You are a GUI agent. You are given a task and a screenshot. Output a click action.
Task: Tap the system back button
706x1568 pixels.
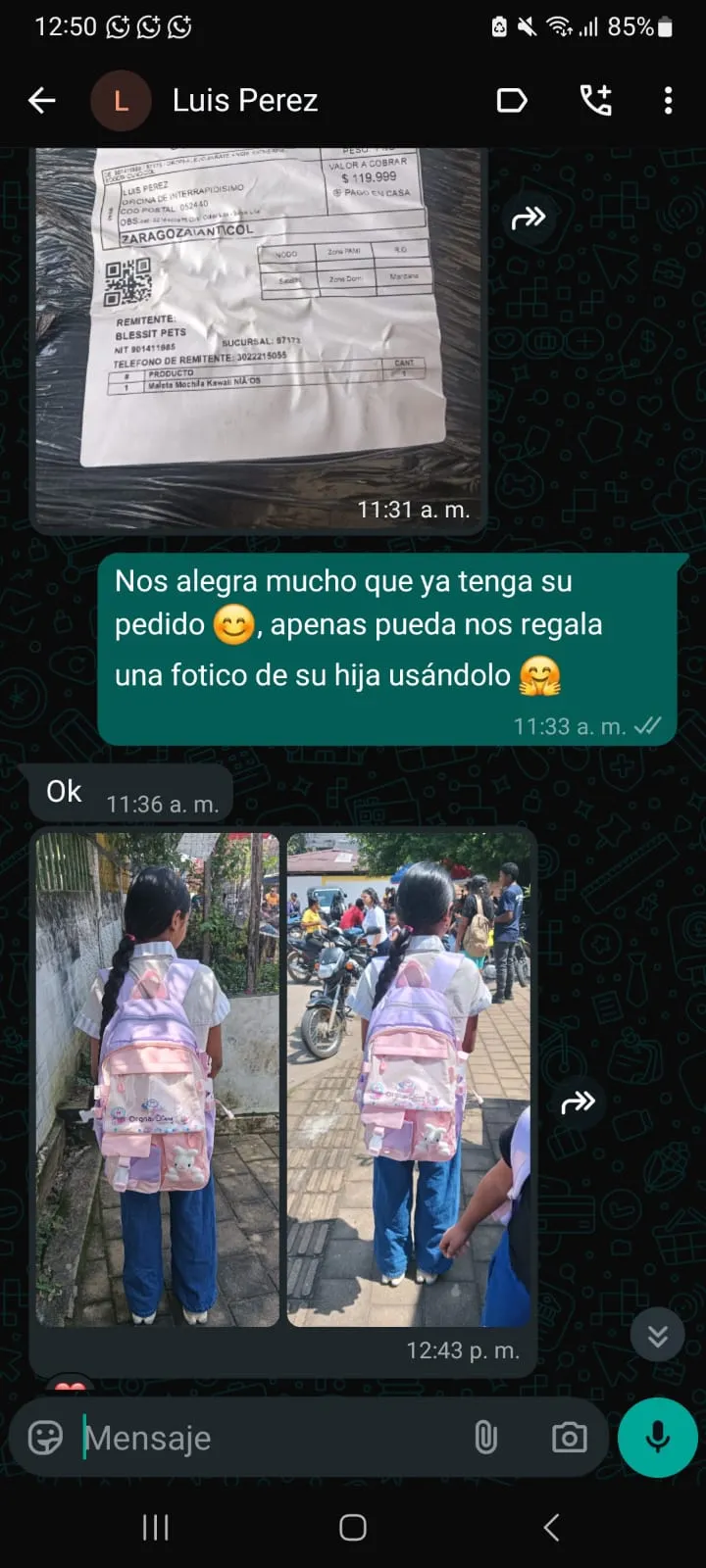tap(551, 1527)
